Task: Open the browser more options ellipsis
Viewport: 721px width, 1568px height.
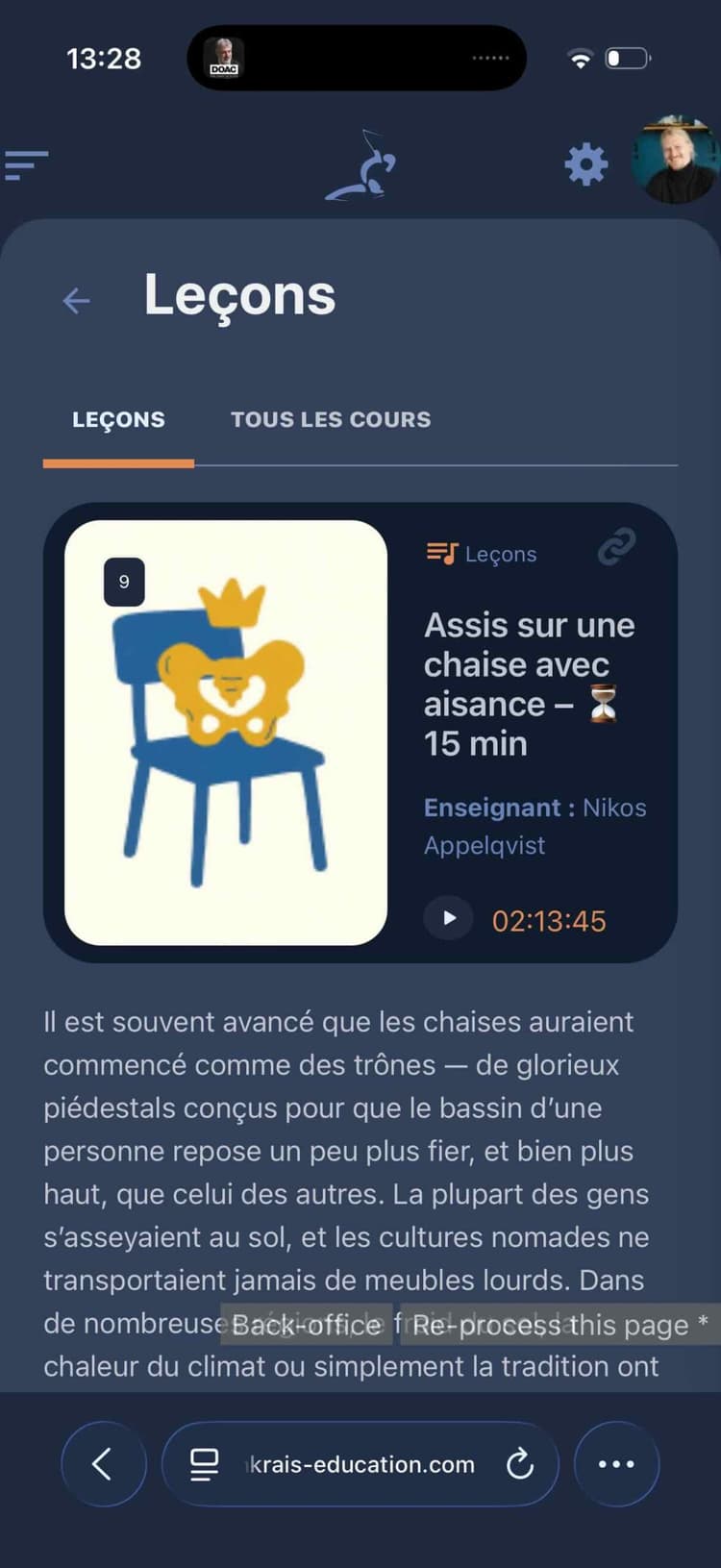Action: (616, 1463)
